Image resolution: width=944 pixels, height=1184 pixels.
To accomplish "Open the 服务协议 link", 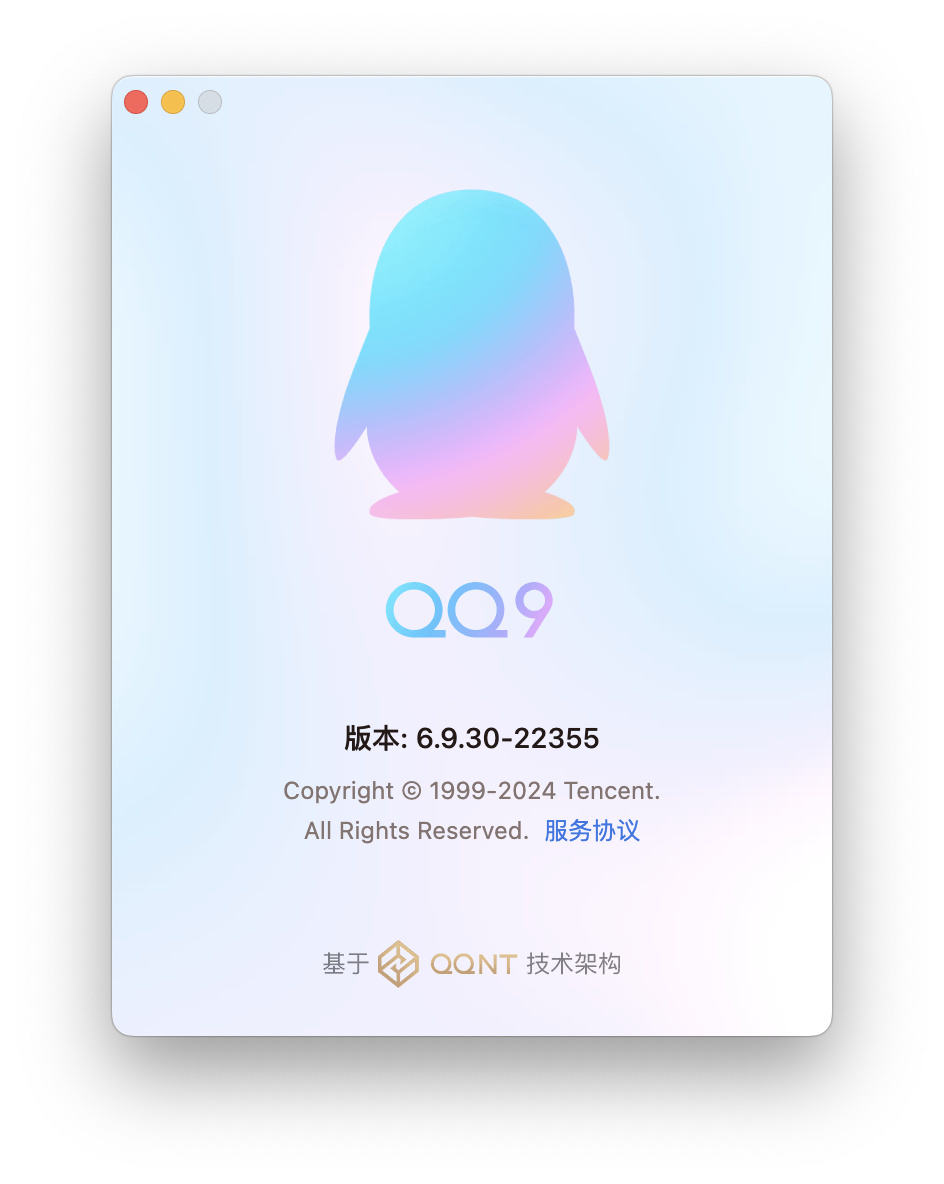I will 592,830.
